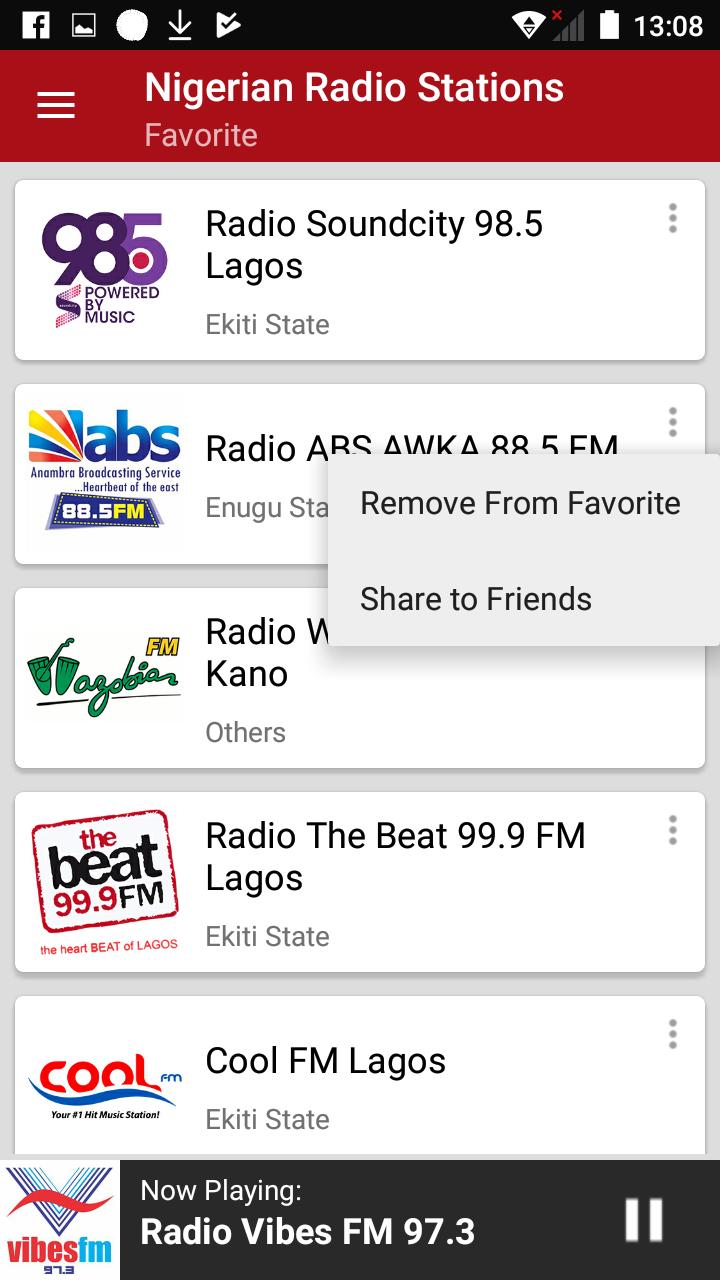Open the hamburger navigation drawer
720x1280 pixels.
click(56, 106)
